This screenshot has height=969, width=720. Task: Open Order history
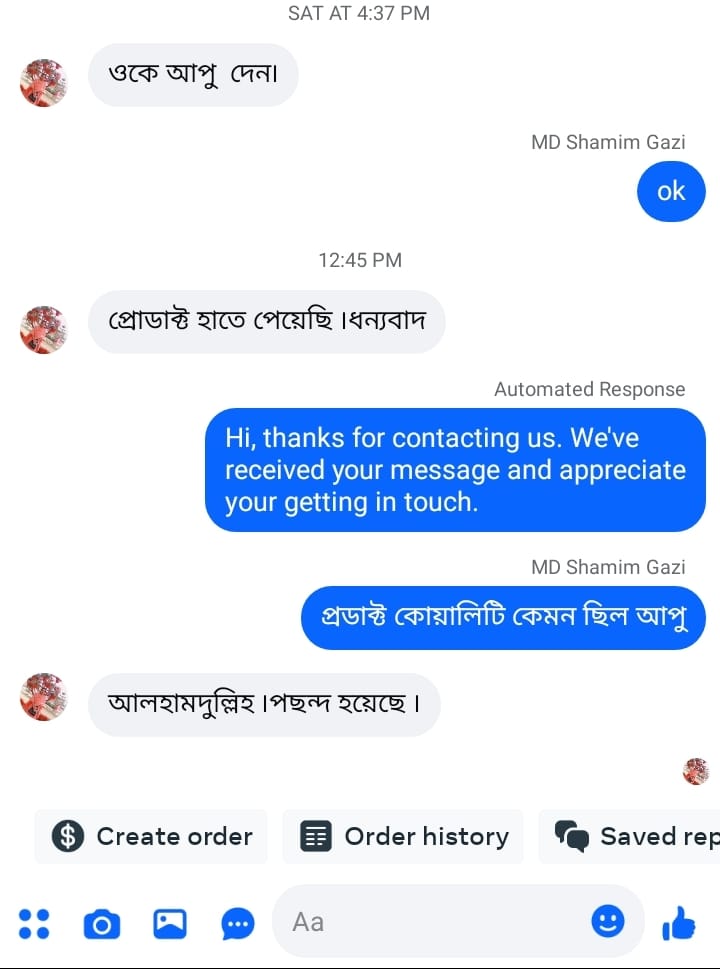(403, 836)
